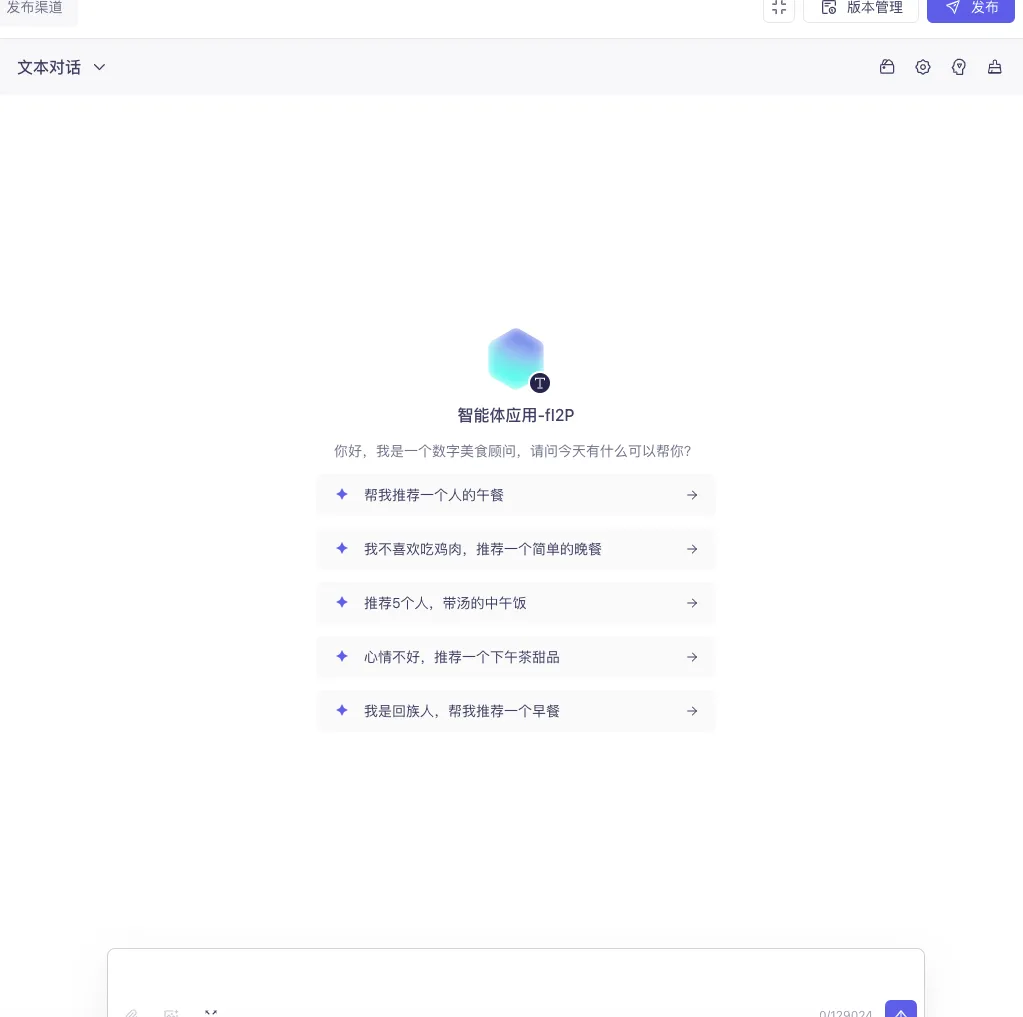Image resolution: width=1023 pixels, height=1017 pixels.
Task: Open the wallet-style icon in toolbar
Action: pos(887,67)
